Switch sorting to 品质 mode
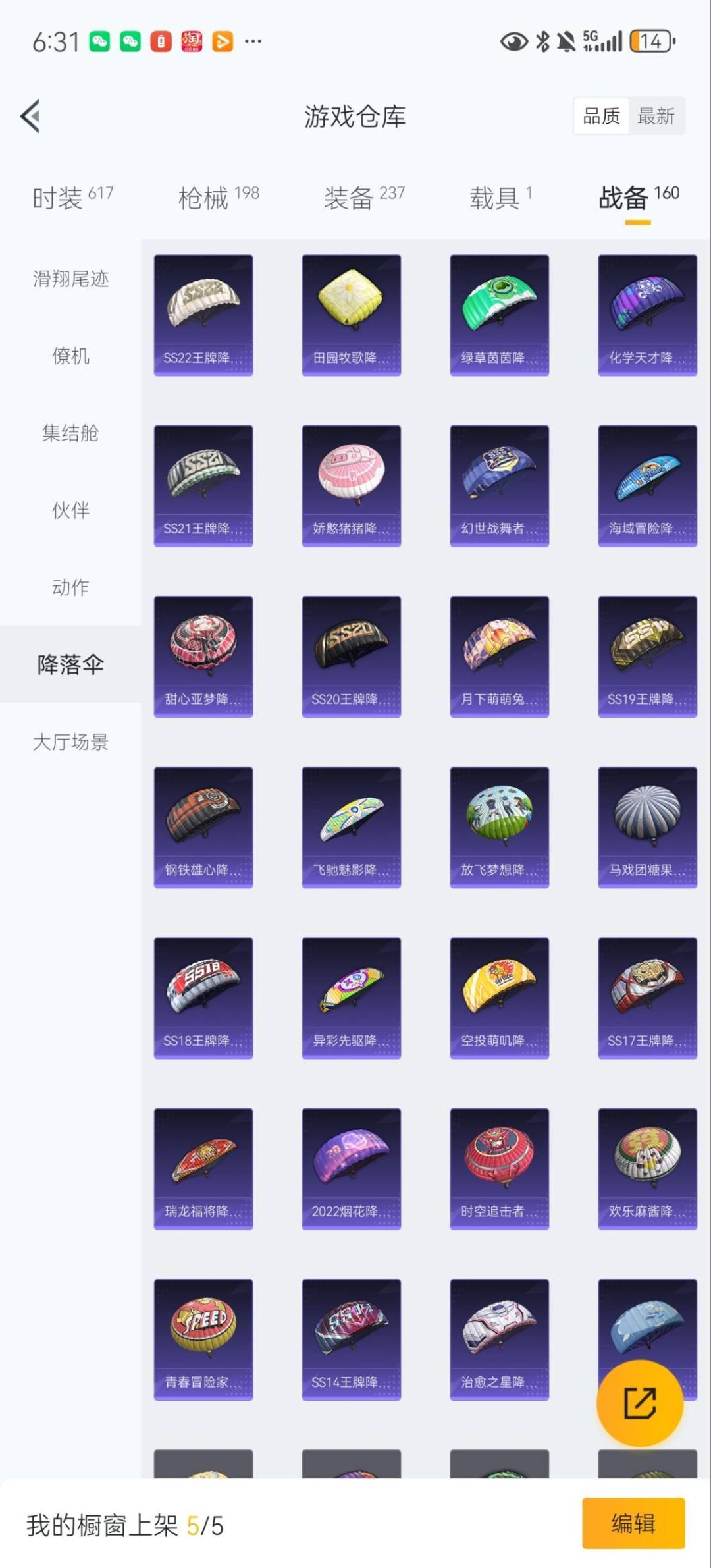This screenshot has width=711, height=1568. pos(601,116)
